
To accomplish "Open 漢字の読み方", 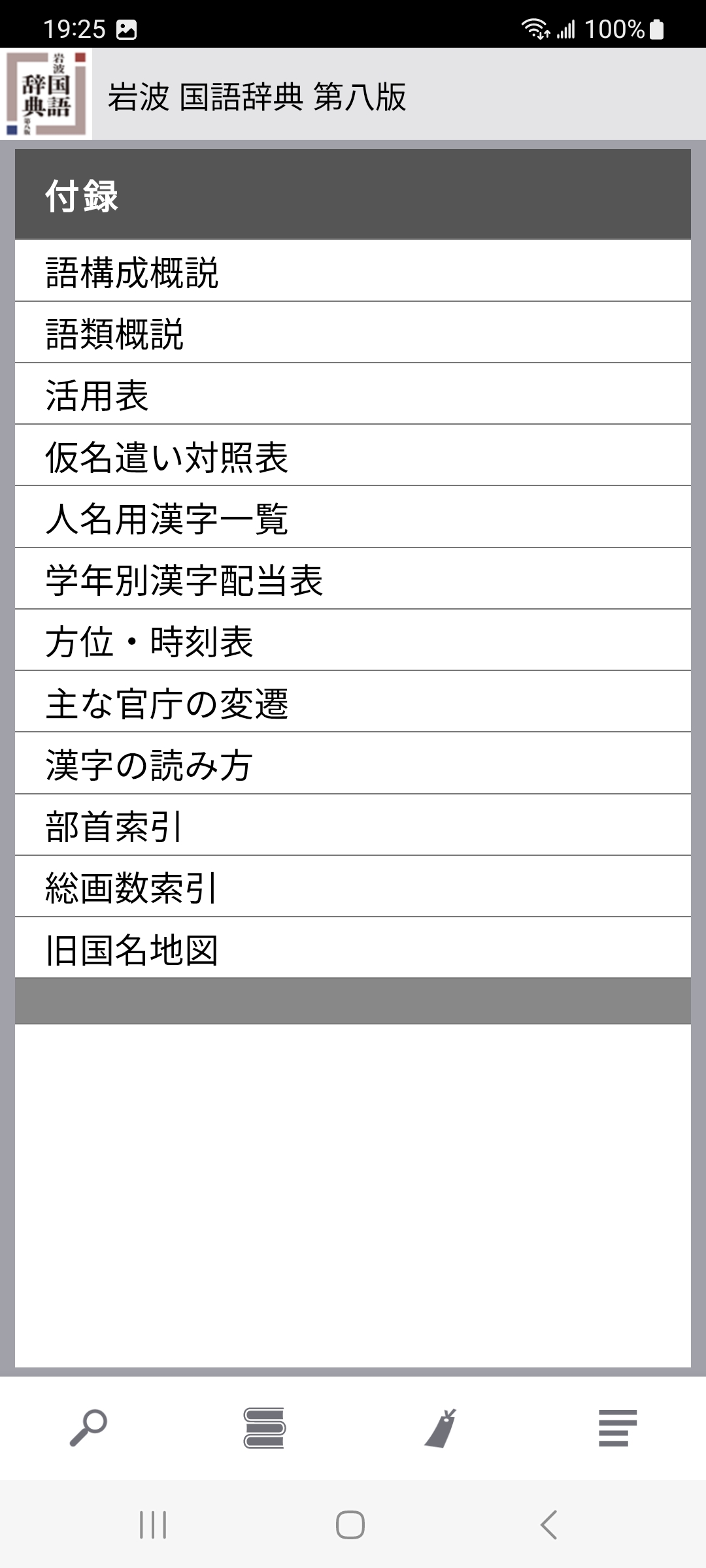I will [353, 764].
